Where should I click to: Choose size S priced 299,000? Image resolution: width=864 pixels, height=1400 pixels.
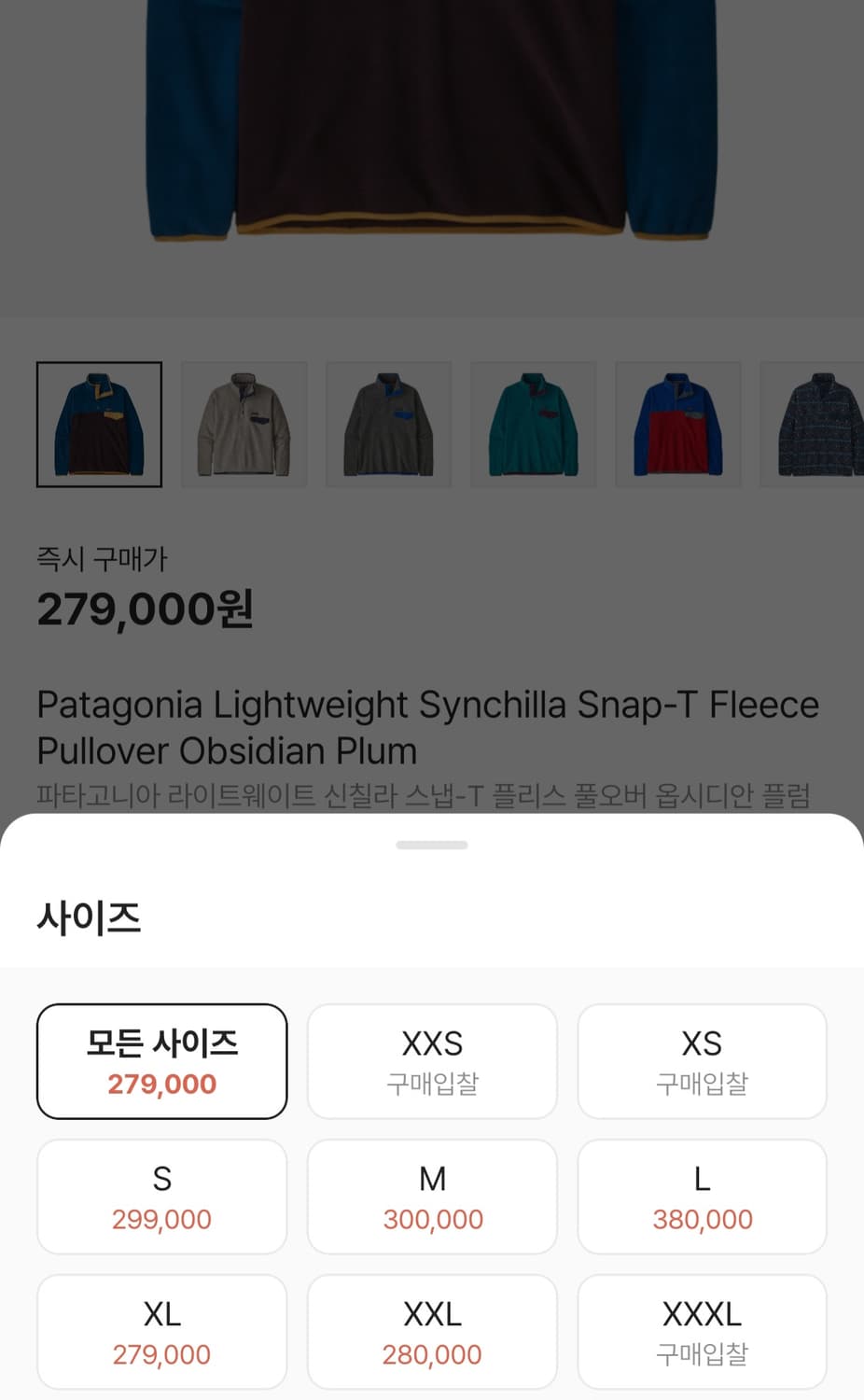(160, 1197)
